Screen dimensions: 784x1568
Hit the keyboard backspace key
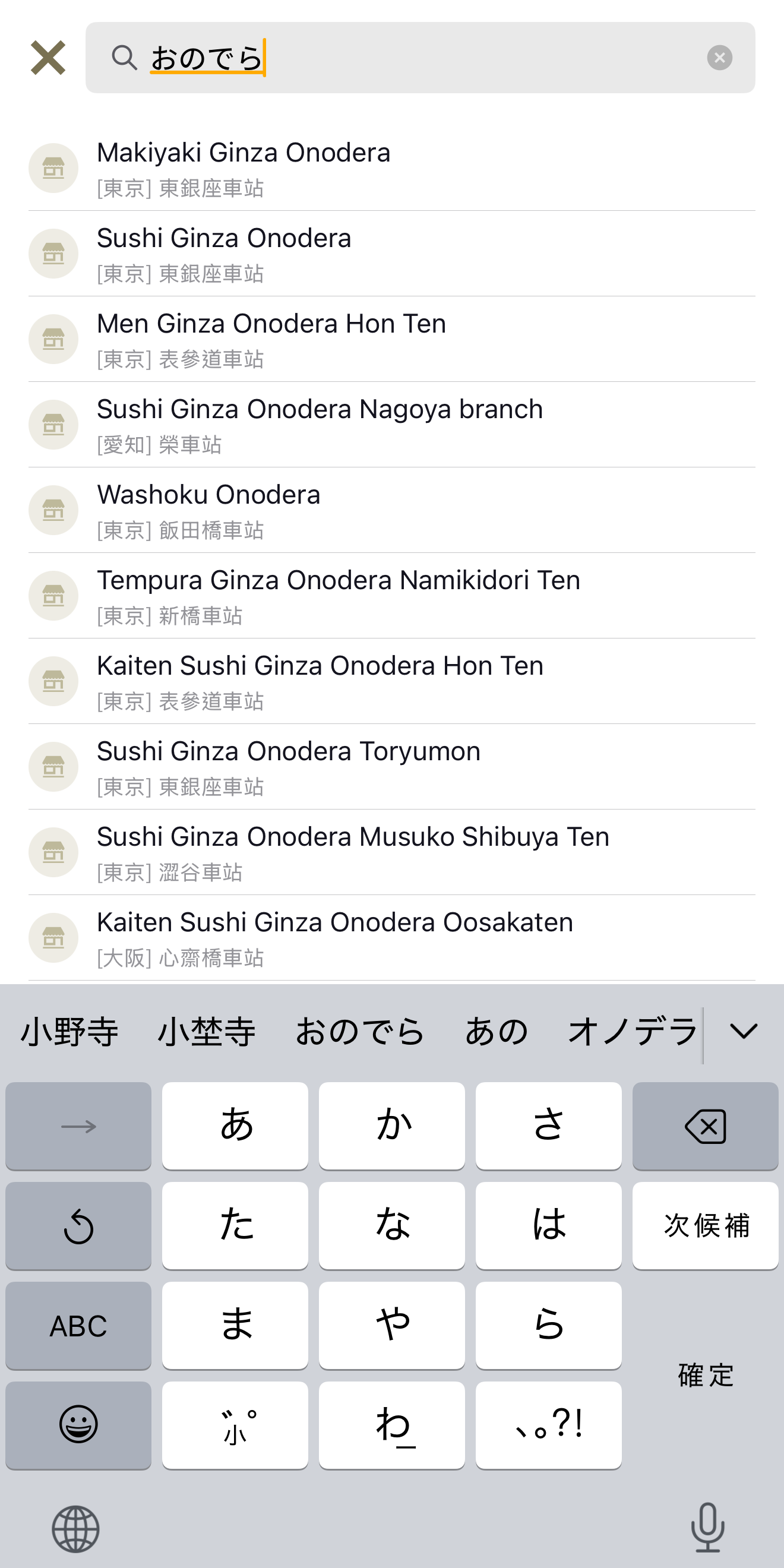tap(705, 1126)
